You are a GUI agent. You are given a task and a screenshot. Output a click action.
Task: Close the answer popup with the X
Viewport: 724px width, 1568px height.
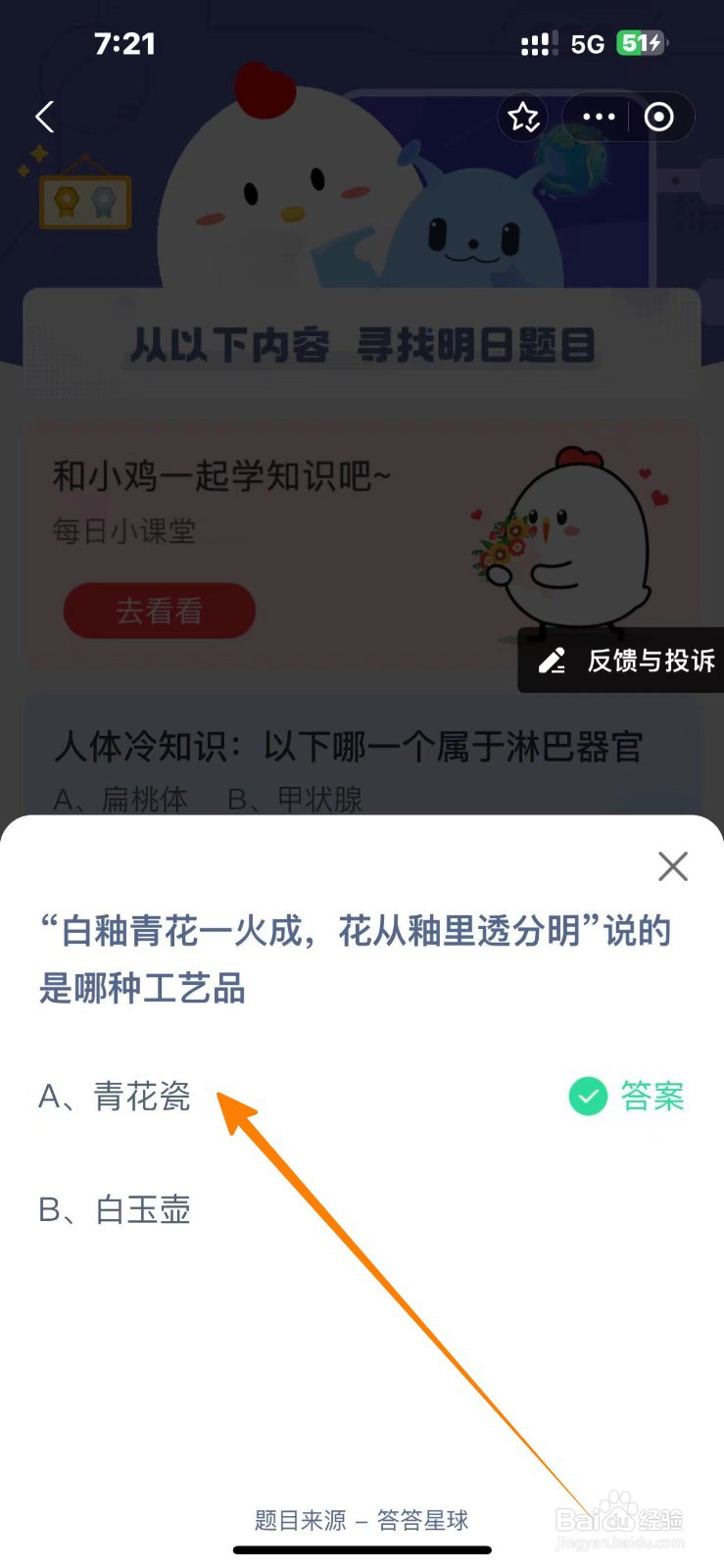(x=672, y=866)
